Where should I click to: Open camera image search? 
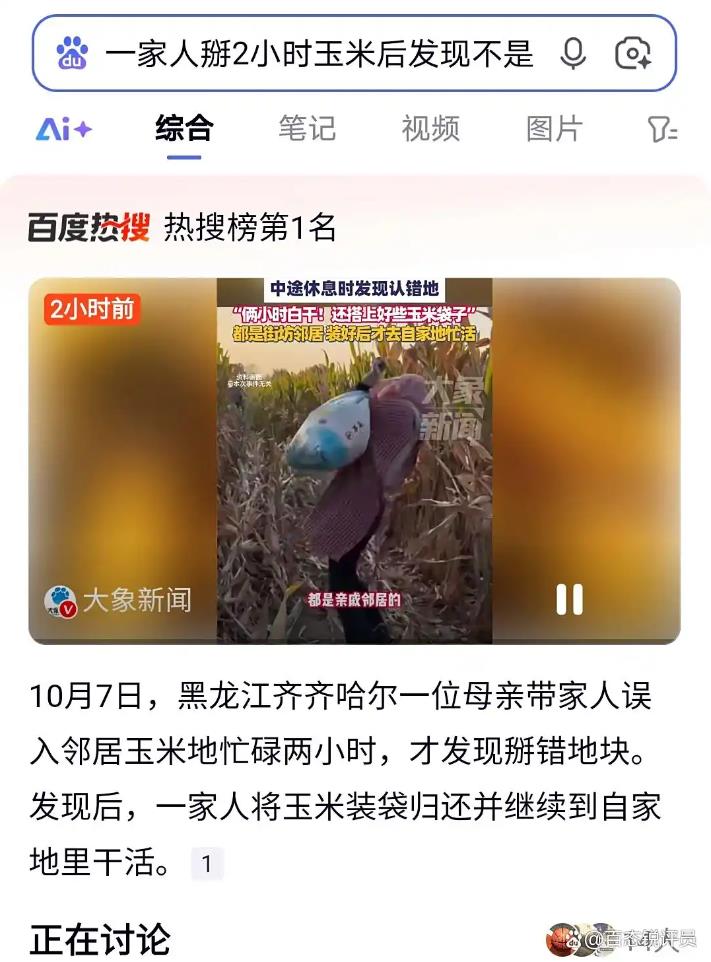[633, 53]
